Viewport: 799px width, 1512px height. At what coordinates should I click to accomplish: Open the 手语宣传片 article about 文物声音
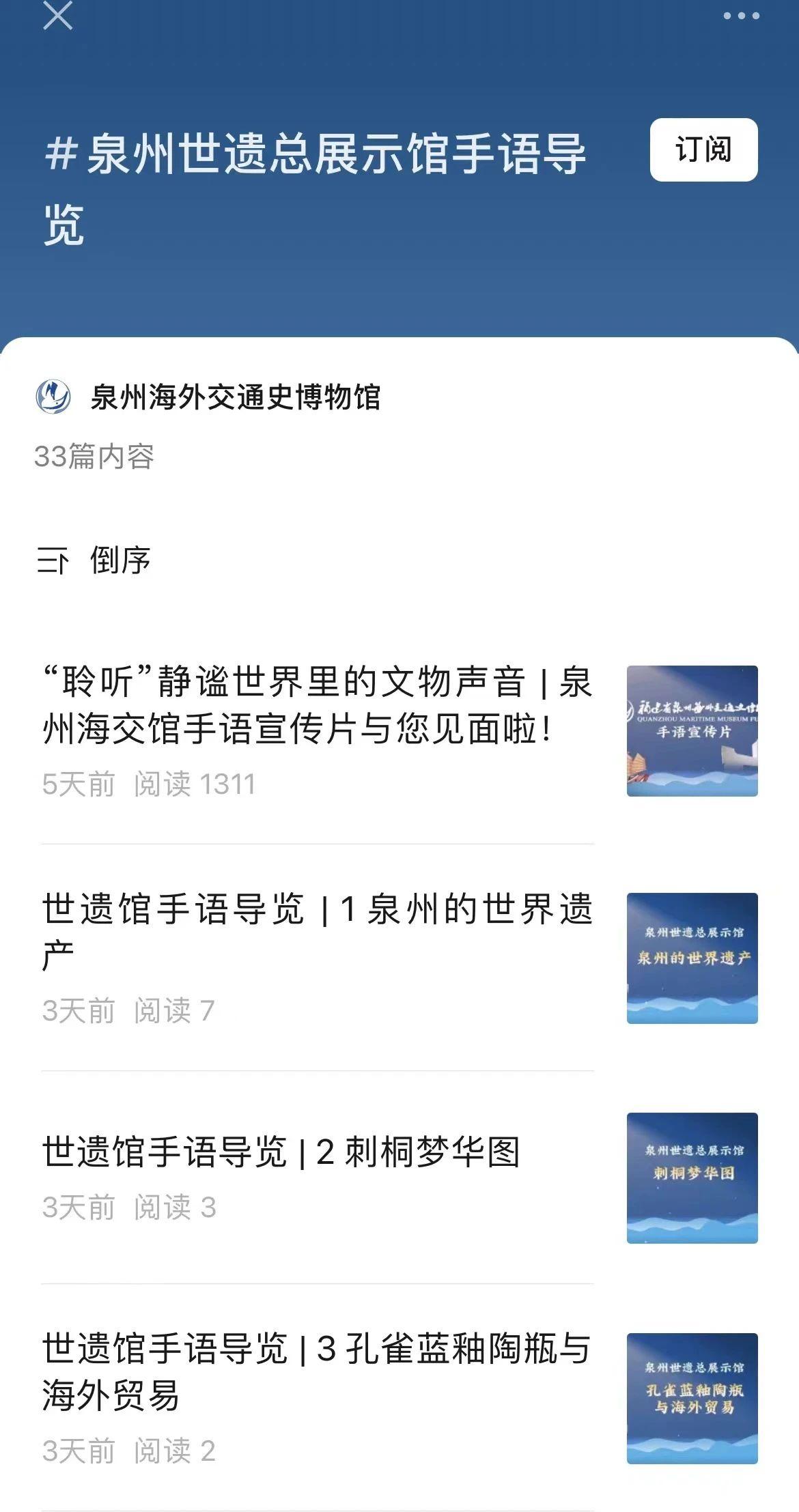click(318, 706)
